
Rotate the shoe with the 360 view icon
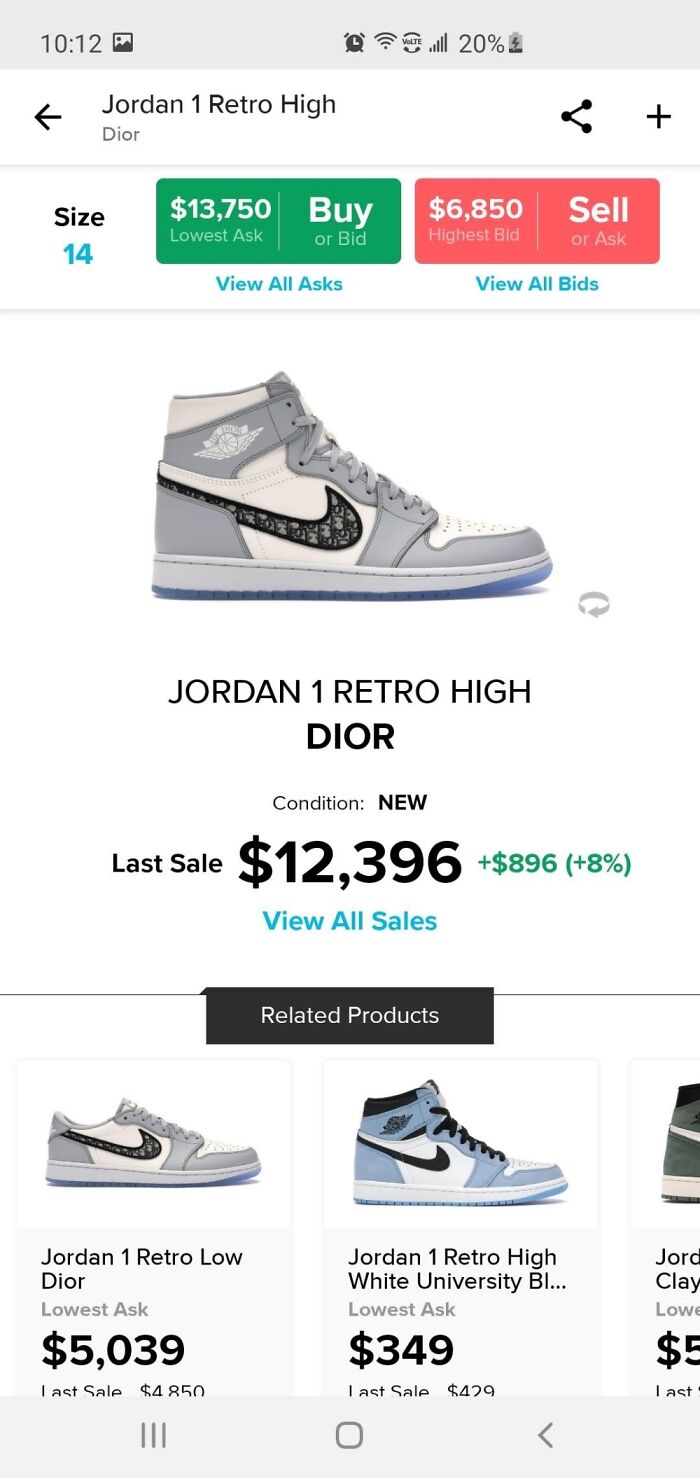594,604
